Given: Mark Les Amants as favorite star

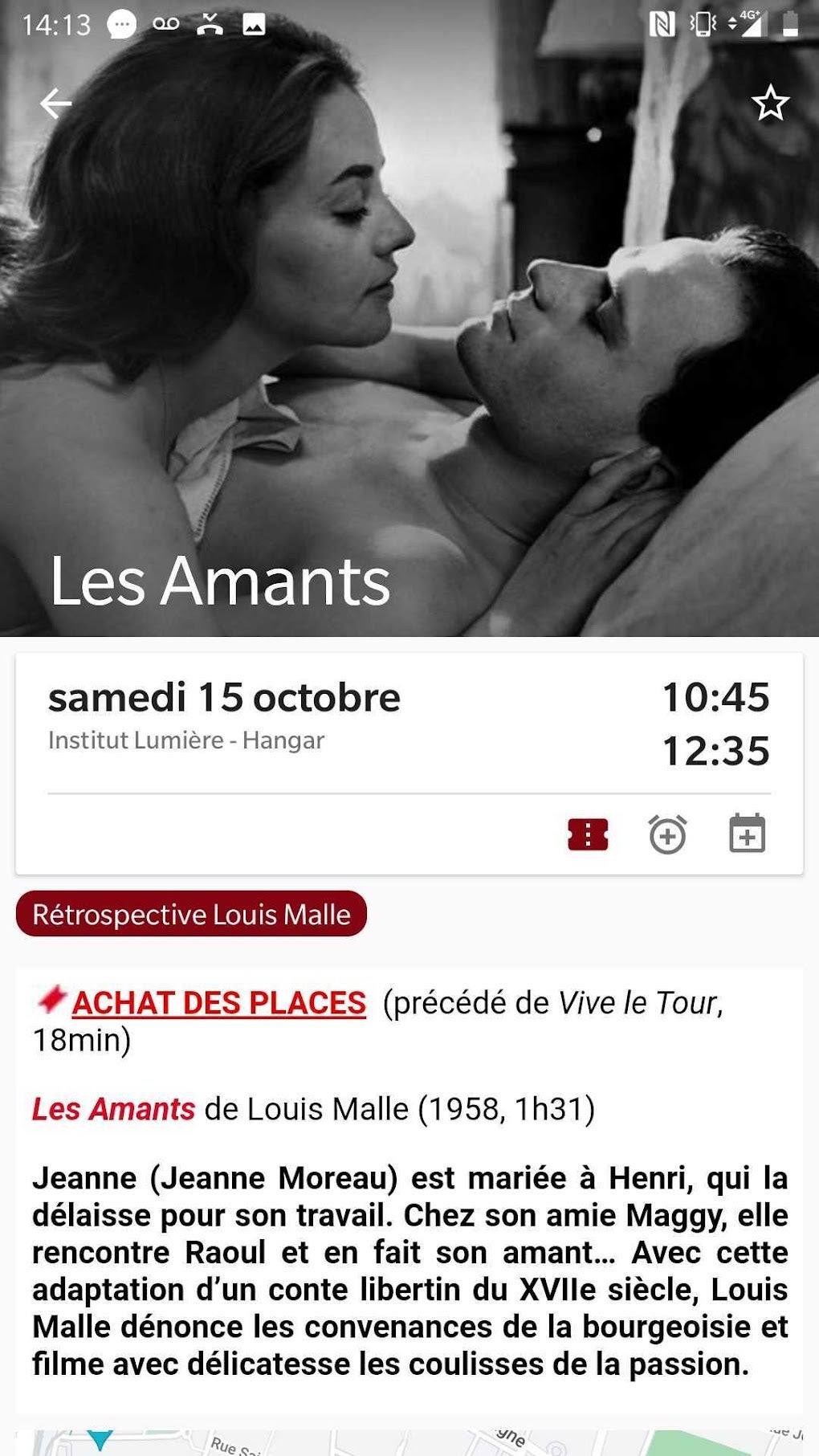Looking at the screenshot, I should click(770, 103).
